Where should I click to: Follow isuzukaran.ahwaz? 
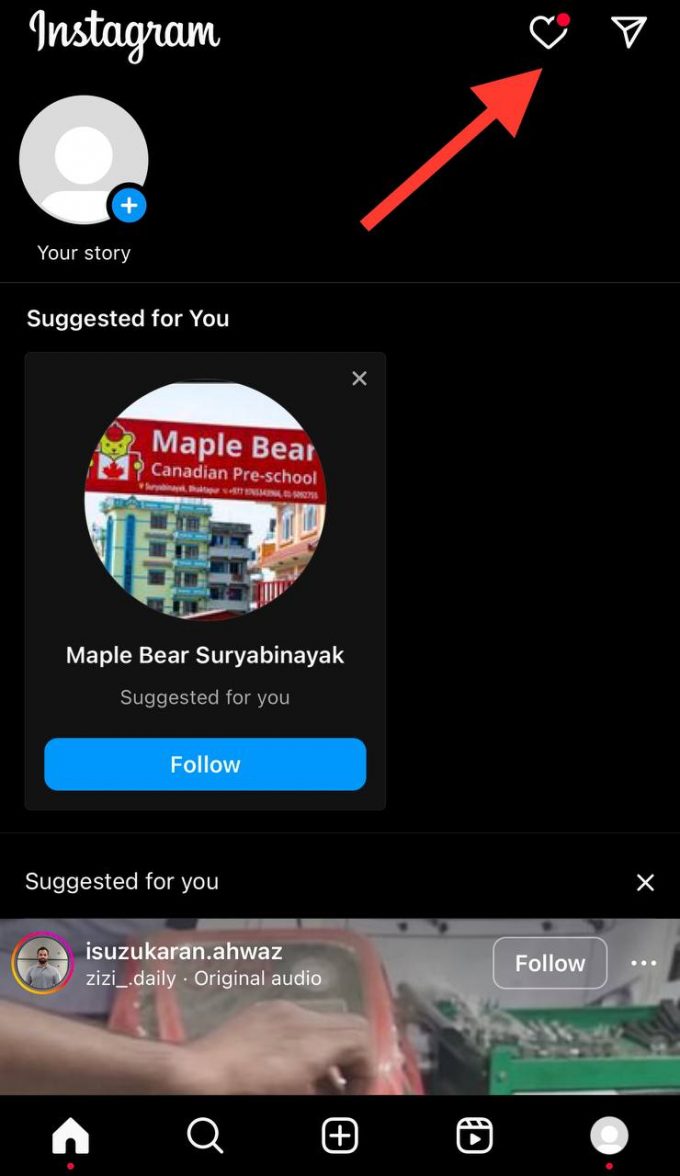[x=549, y=963]
